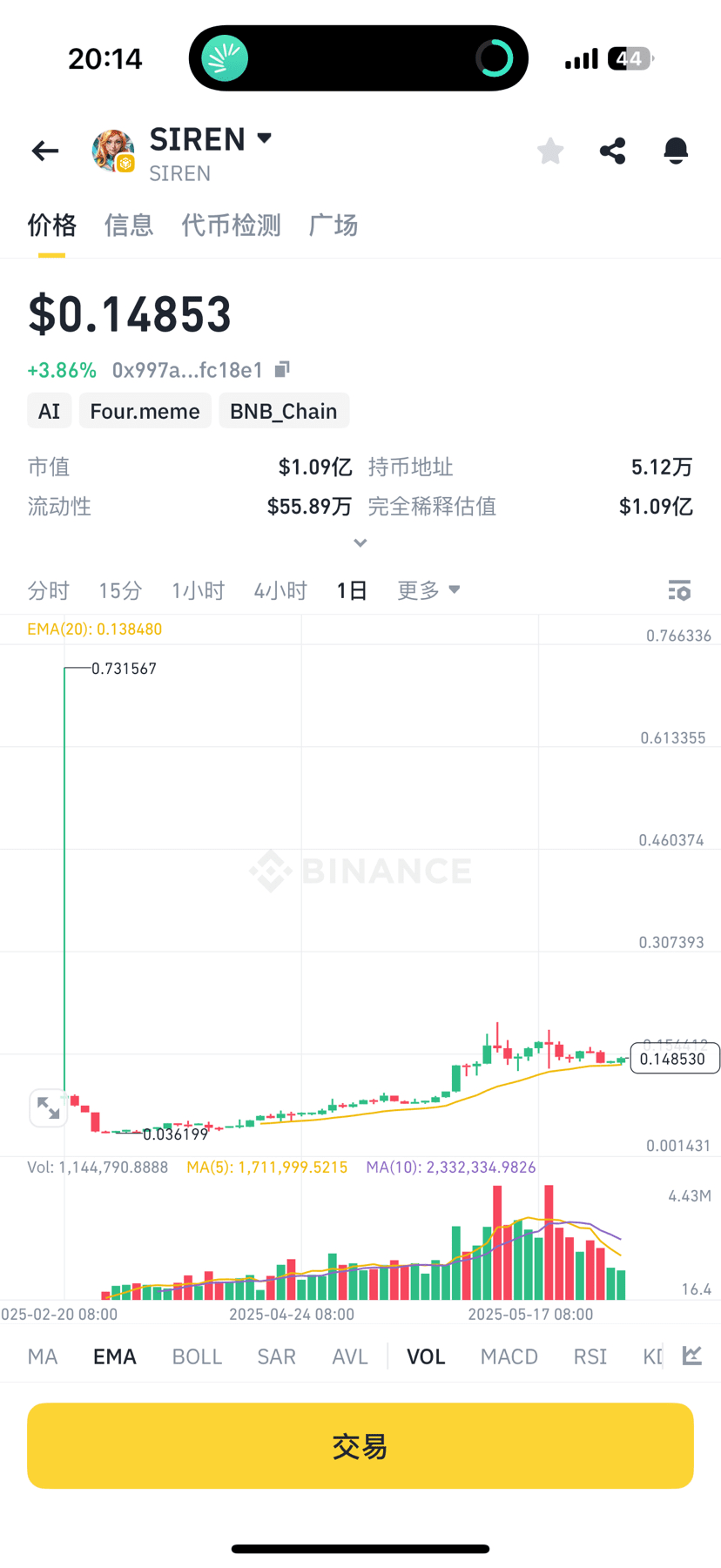Go back using the arrow

pos(45,151)
